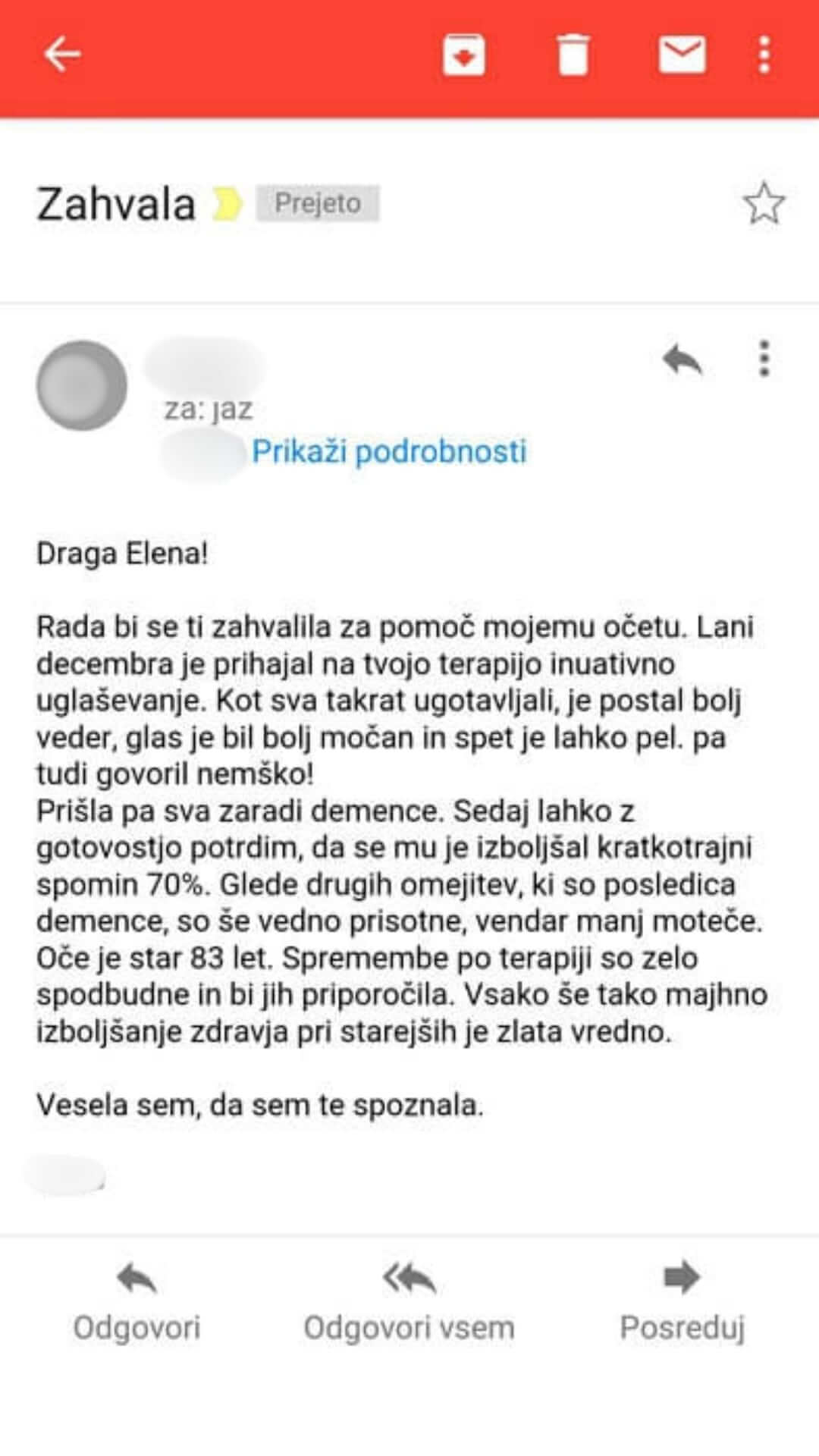Image resolution: width=819 pixels, height=1456 pixels.
Task: Go back to the inbox
Action: [x=62, y=55]
